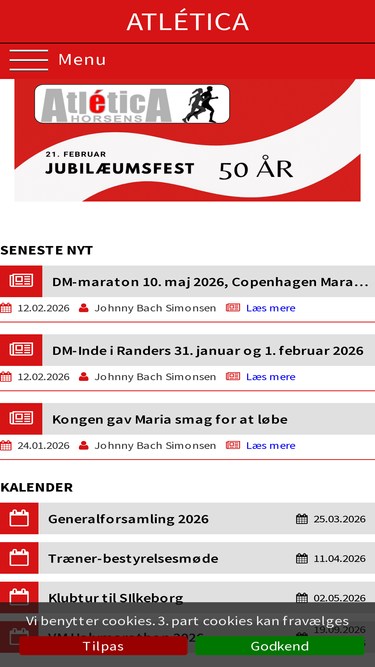Open the hamburger Menu
Image resolution: width=375 pixels, height=667 pixels.
(57, 60)
